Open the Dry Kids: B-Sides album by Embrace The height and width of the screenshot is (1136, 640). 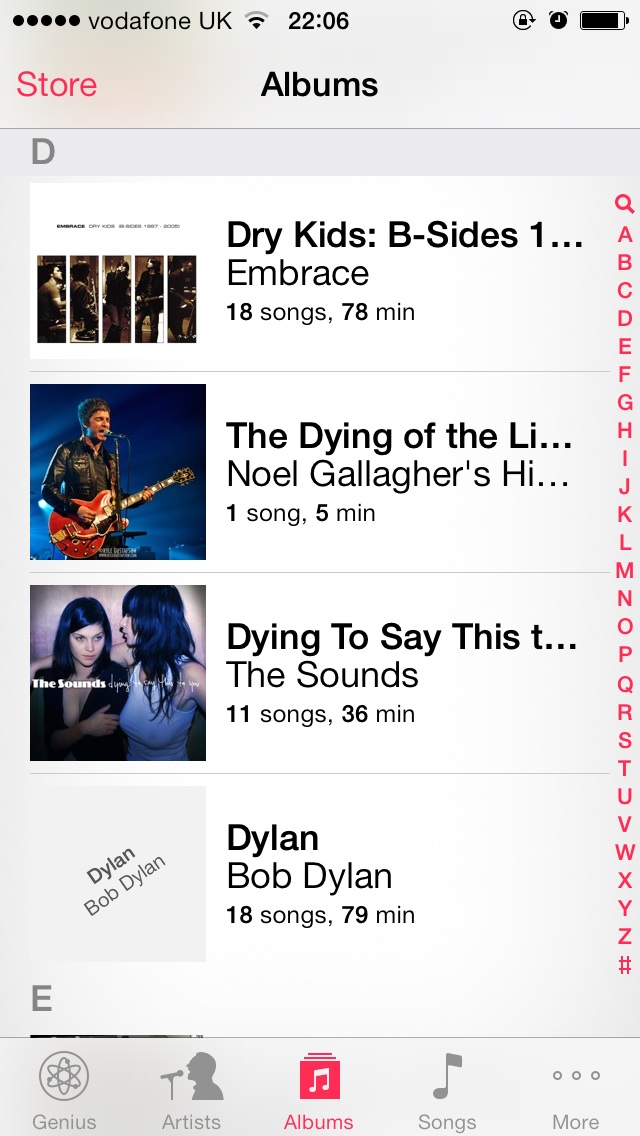320,271
